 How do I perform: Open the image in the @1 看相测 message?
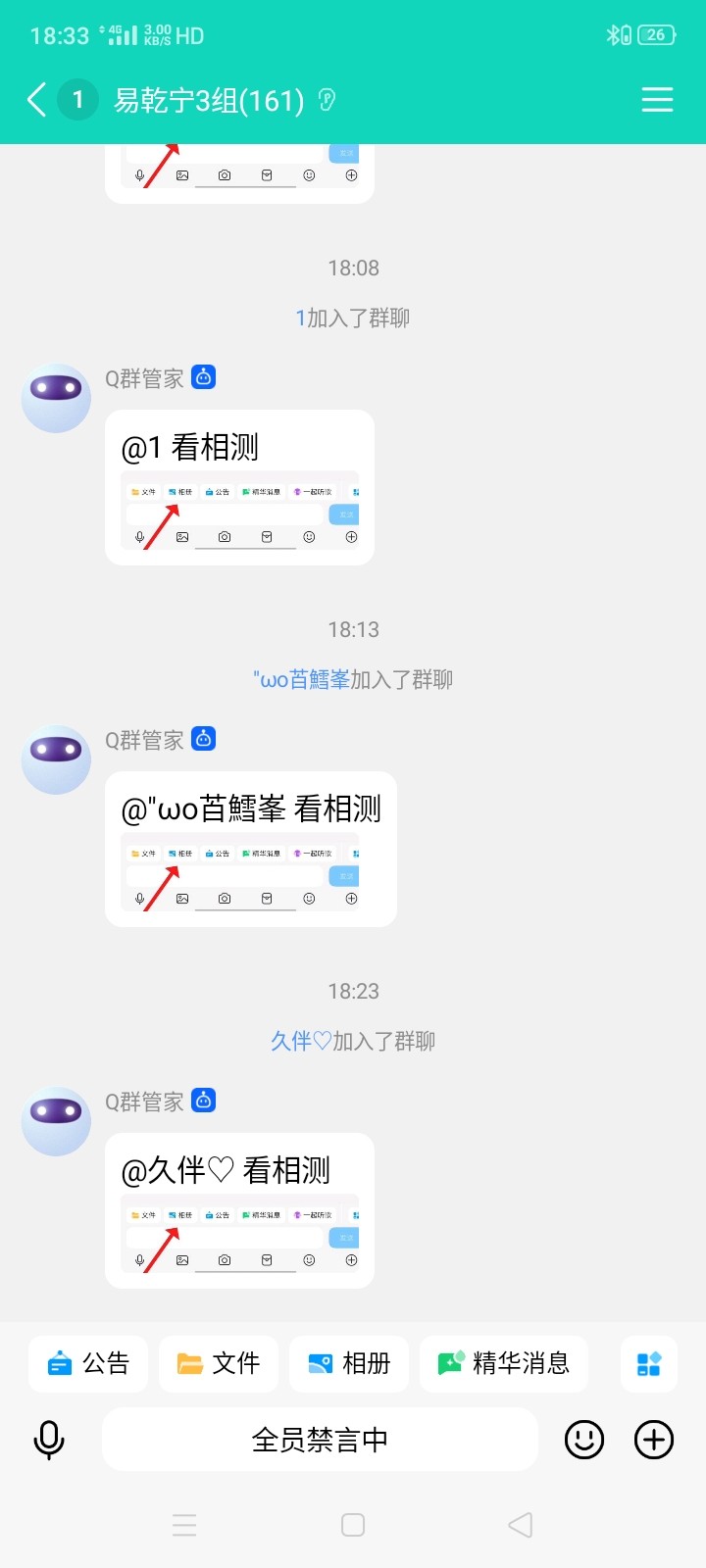(239, 511)
